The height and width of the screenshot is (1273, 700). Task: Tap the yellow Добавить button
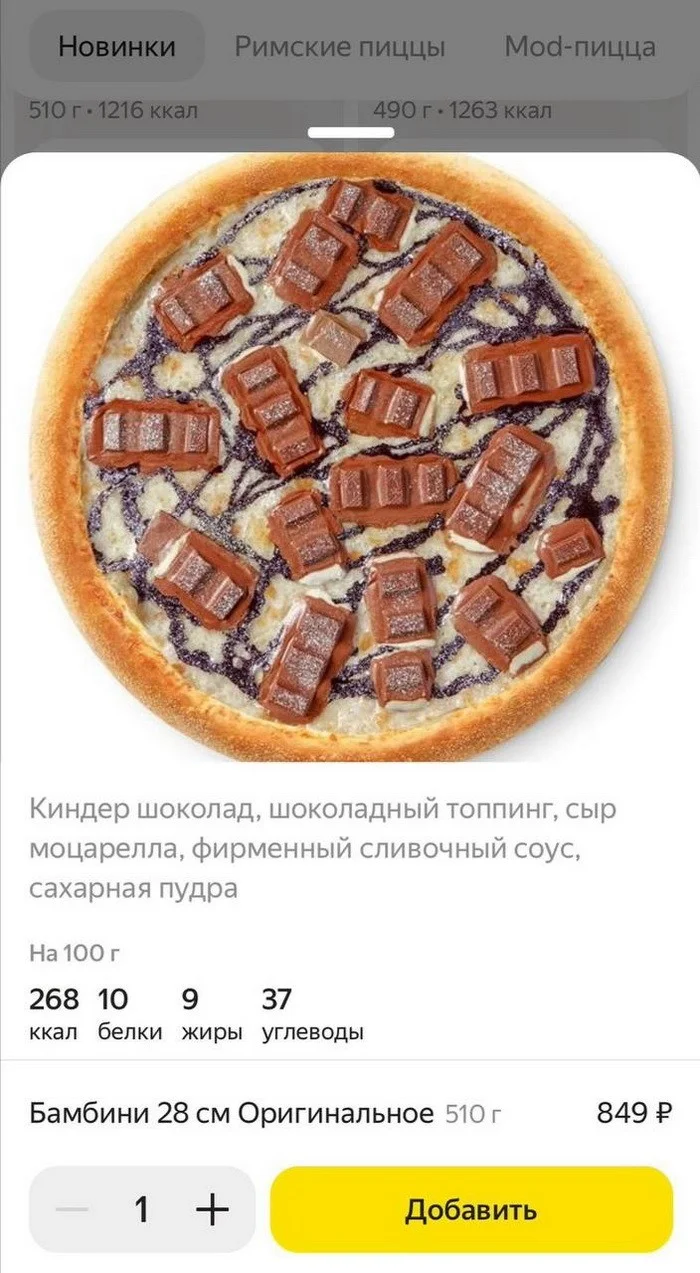pyautogui.click(x=471, y=1210)
